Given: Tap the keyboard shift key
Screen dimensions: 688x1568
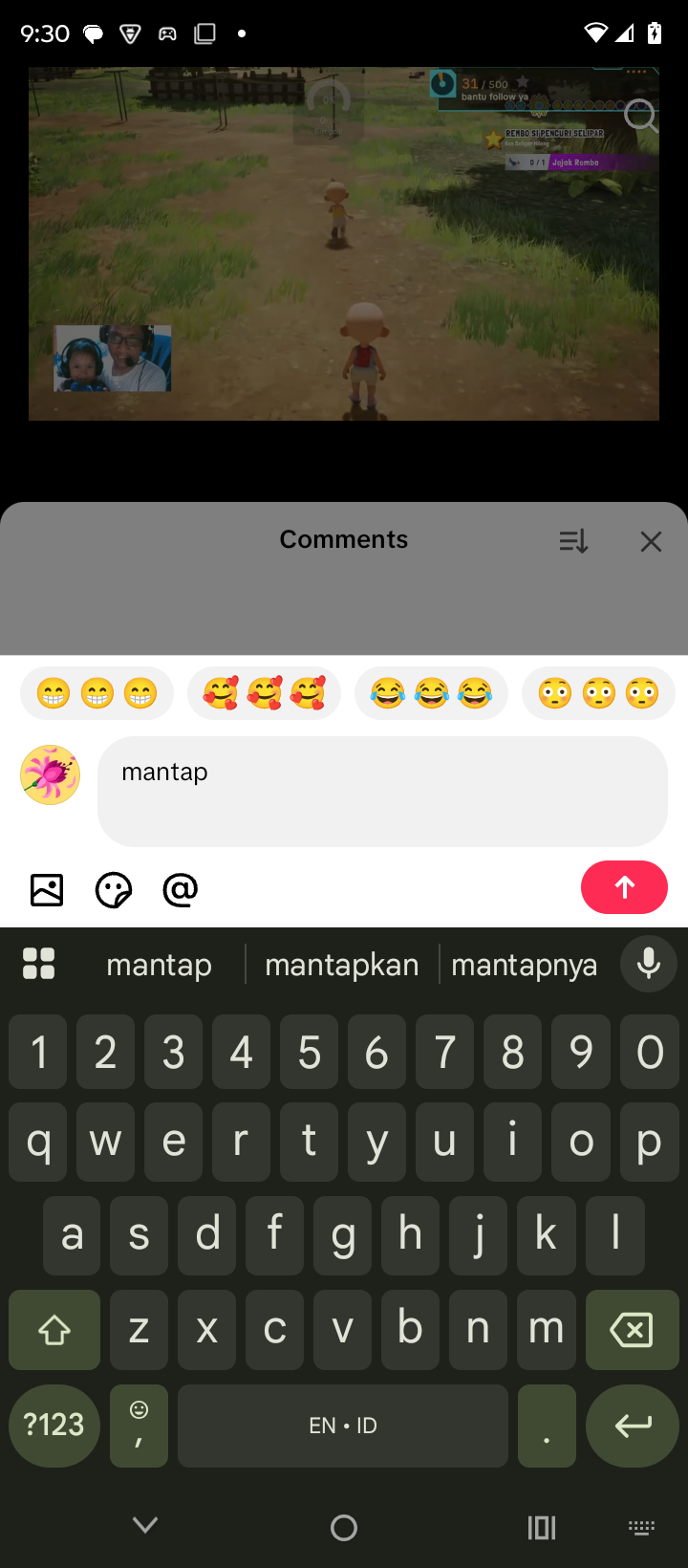Looking at the screenshot, I should [54, 1329].
